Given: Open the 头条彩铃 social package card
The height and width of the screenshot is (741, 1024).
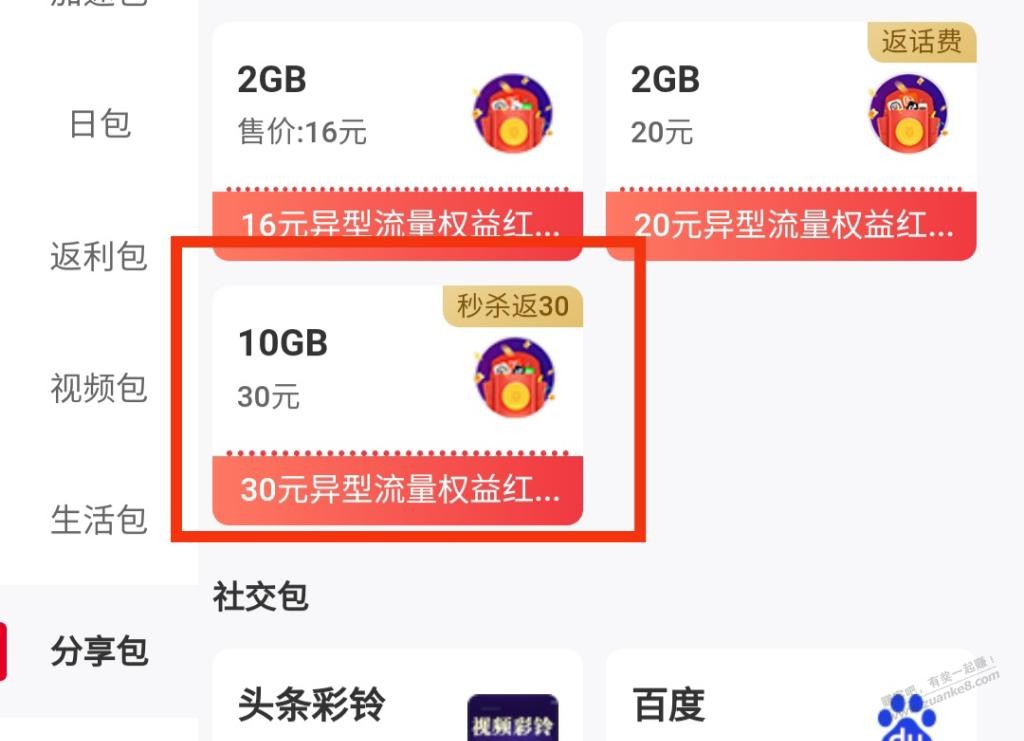Looking at the screenshot, I should (397, 700).
